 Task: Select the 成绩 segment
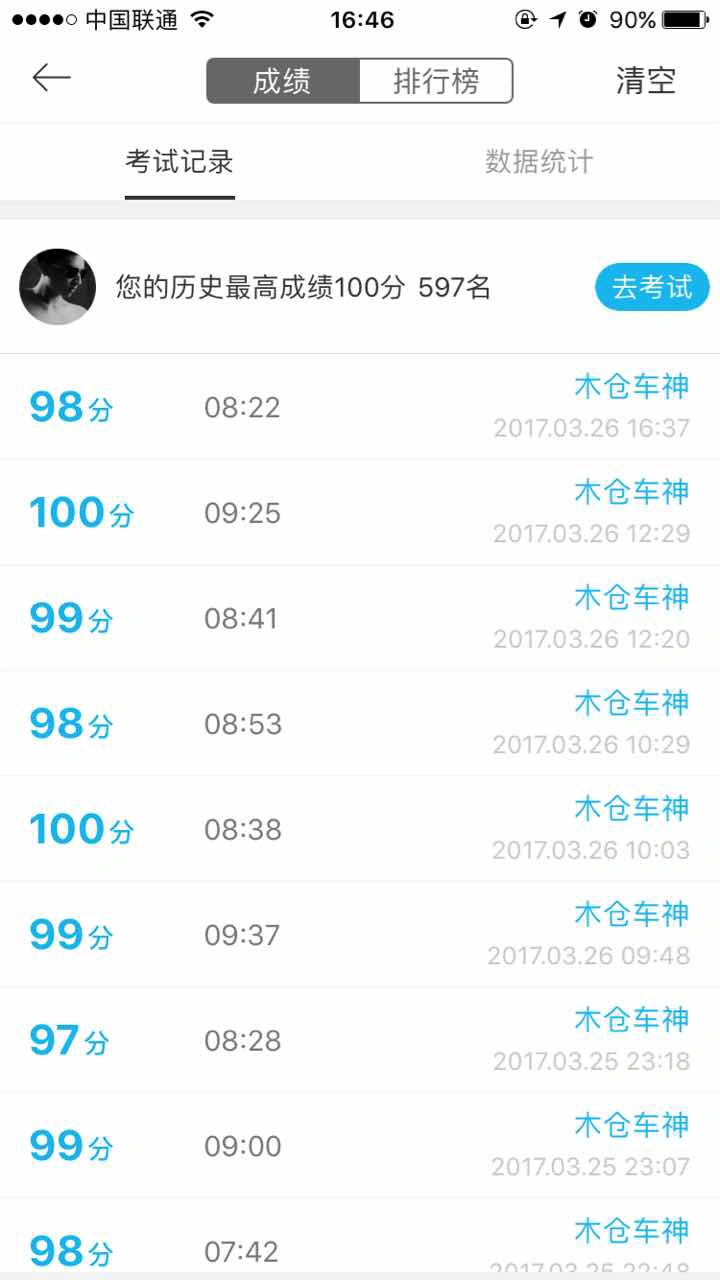(283, 81)
